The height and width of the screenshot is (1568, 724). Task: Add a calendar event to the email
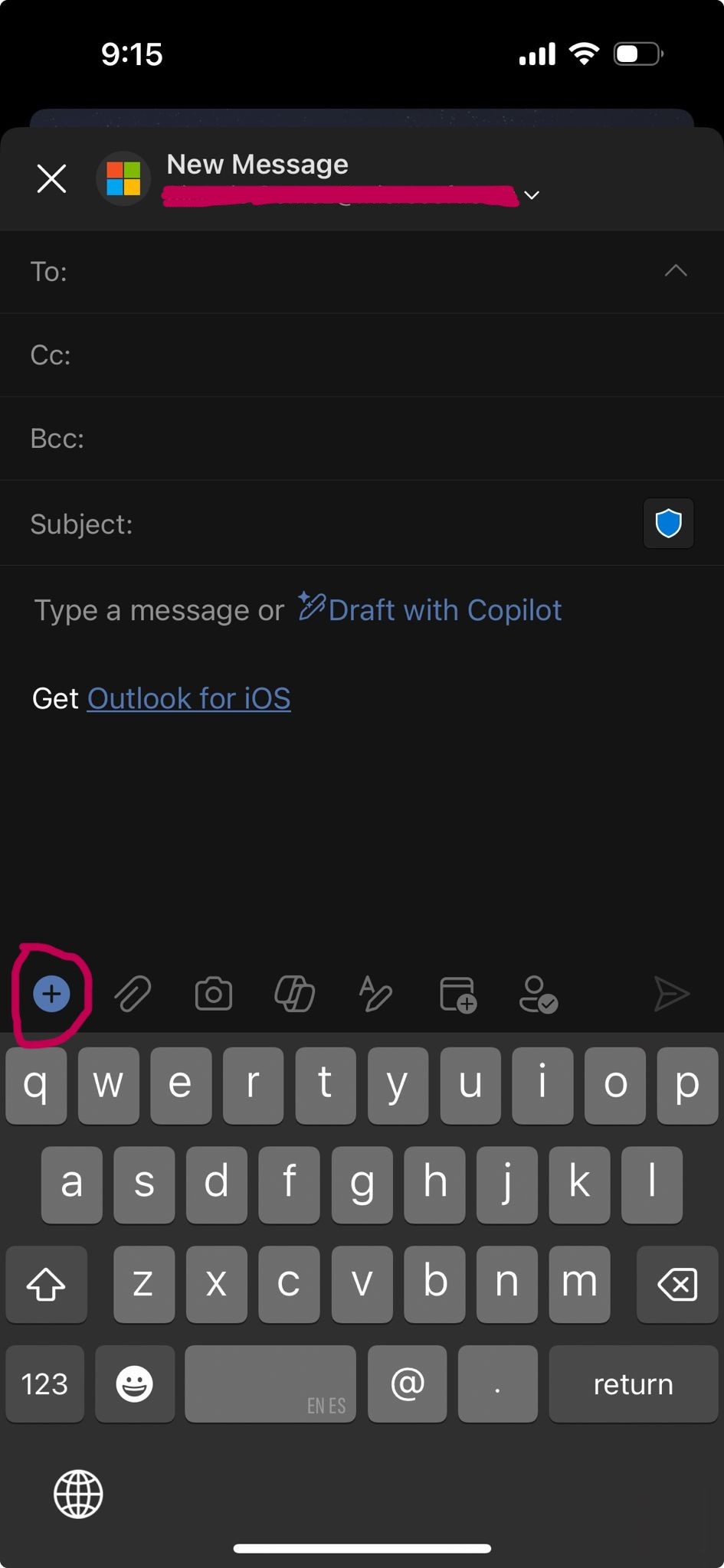pyautogui.click(x=458, y=994)
